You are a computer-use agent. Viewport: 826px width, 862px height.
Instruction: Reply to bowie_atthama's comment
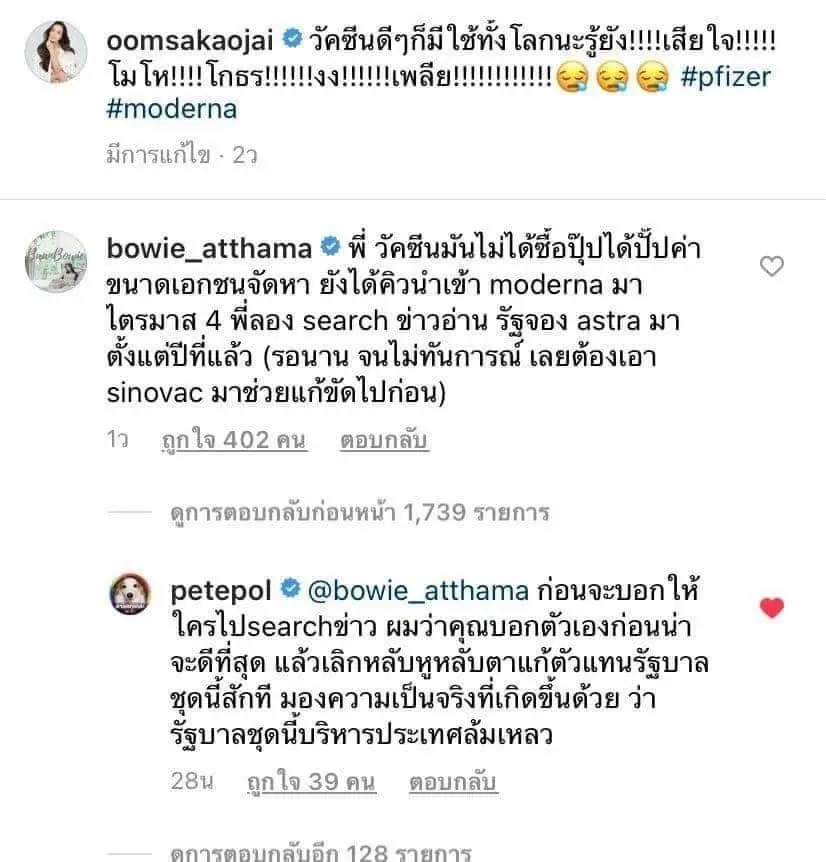click(383, 439)
